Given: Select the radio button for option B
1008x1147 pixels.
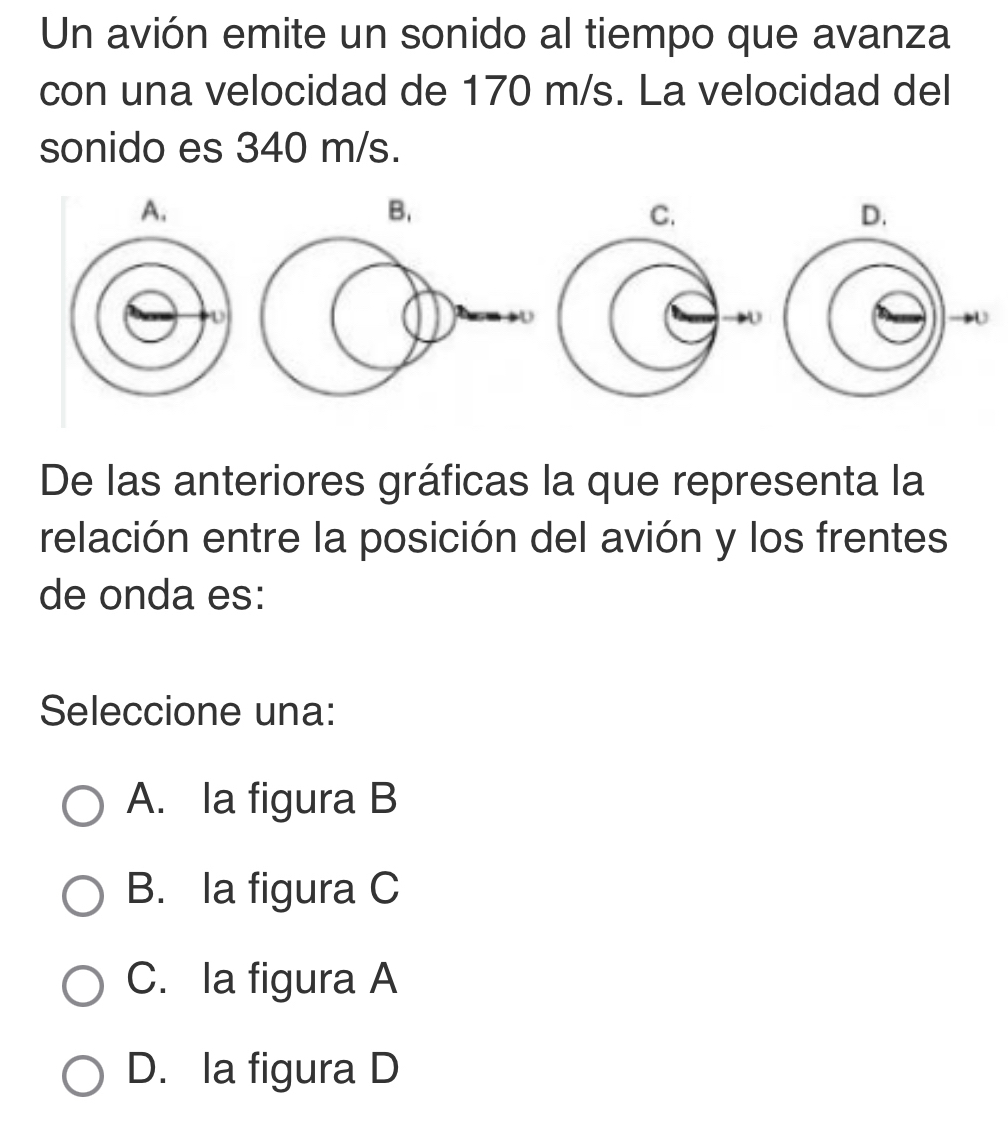Looking at the screenshot, I should [83, 895].
